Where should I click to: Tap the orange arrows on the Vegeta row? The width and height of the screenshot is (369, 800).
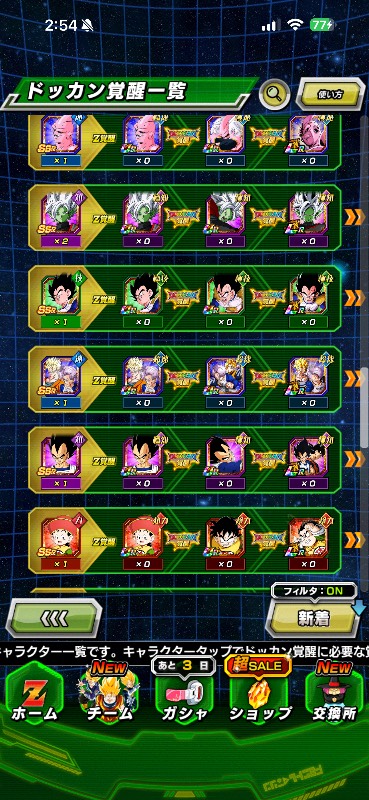[354, 459]
